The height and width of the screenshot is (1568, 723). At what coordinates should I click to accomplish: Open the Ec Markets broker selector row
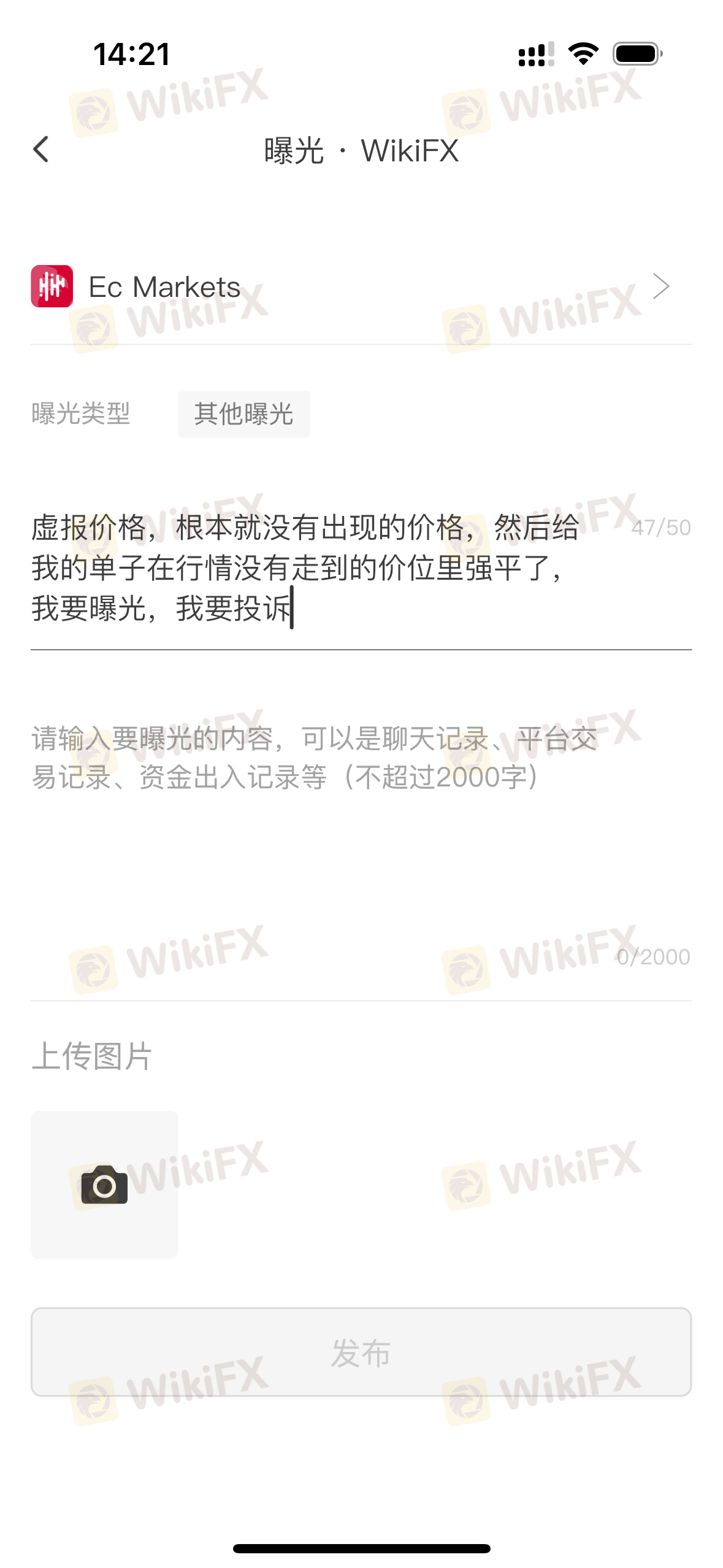tap(361, 286)
